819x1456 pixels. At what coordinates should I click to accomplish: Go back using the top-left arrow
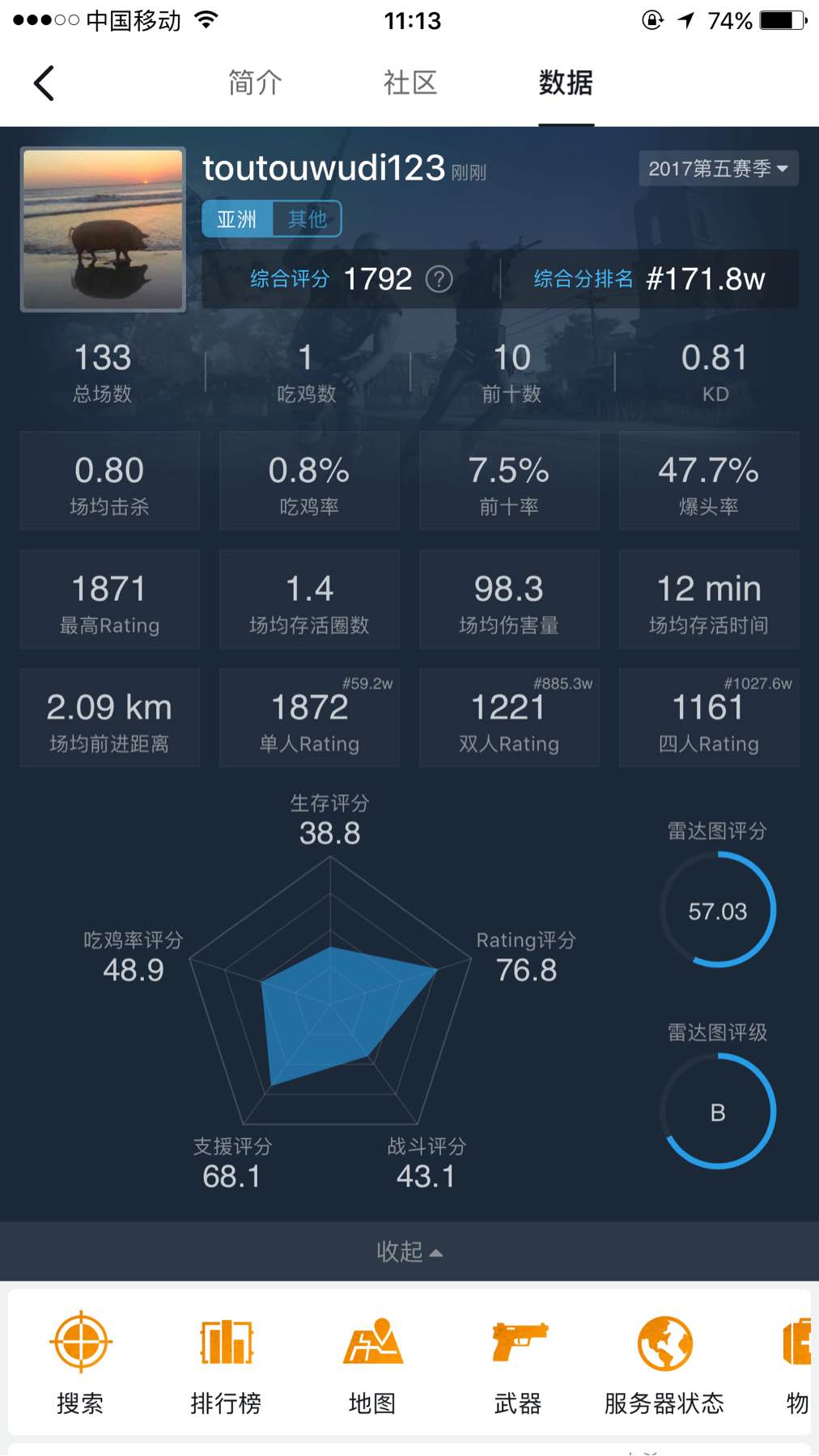click(x=44, y=83)
